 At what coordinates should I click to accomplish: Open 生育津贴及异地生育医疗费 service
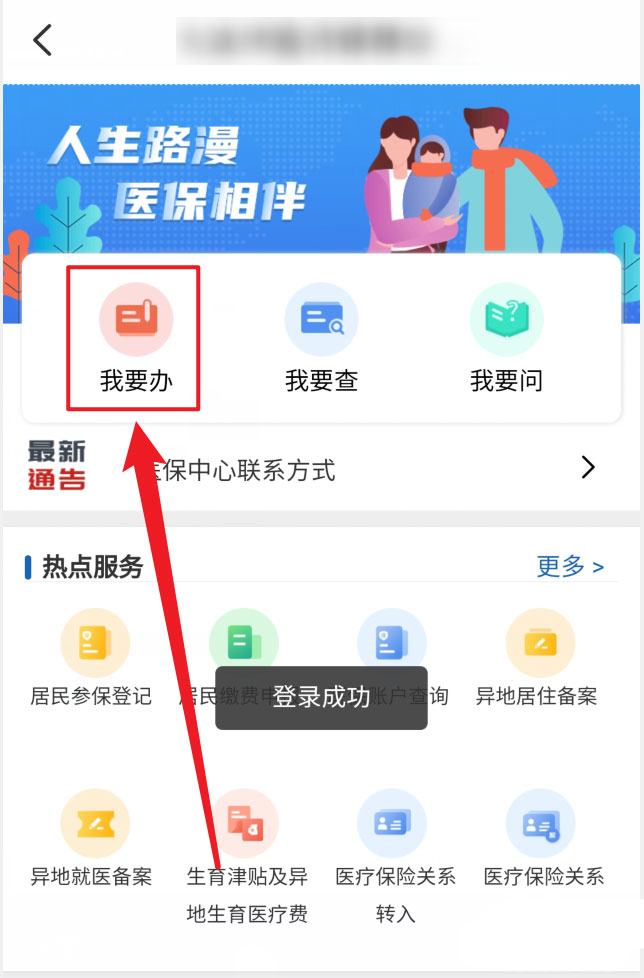point(245,855)
